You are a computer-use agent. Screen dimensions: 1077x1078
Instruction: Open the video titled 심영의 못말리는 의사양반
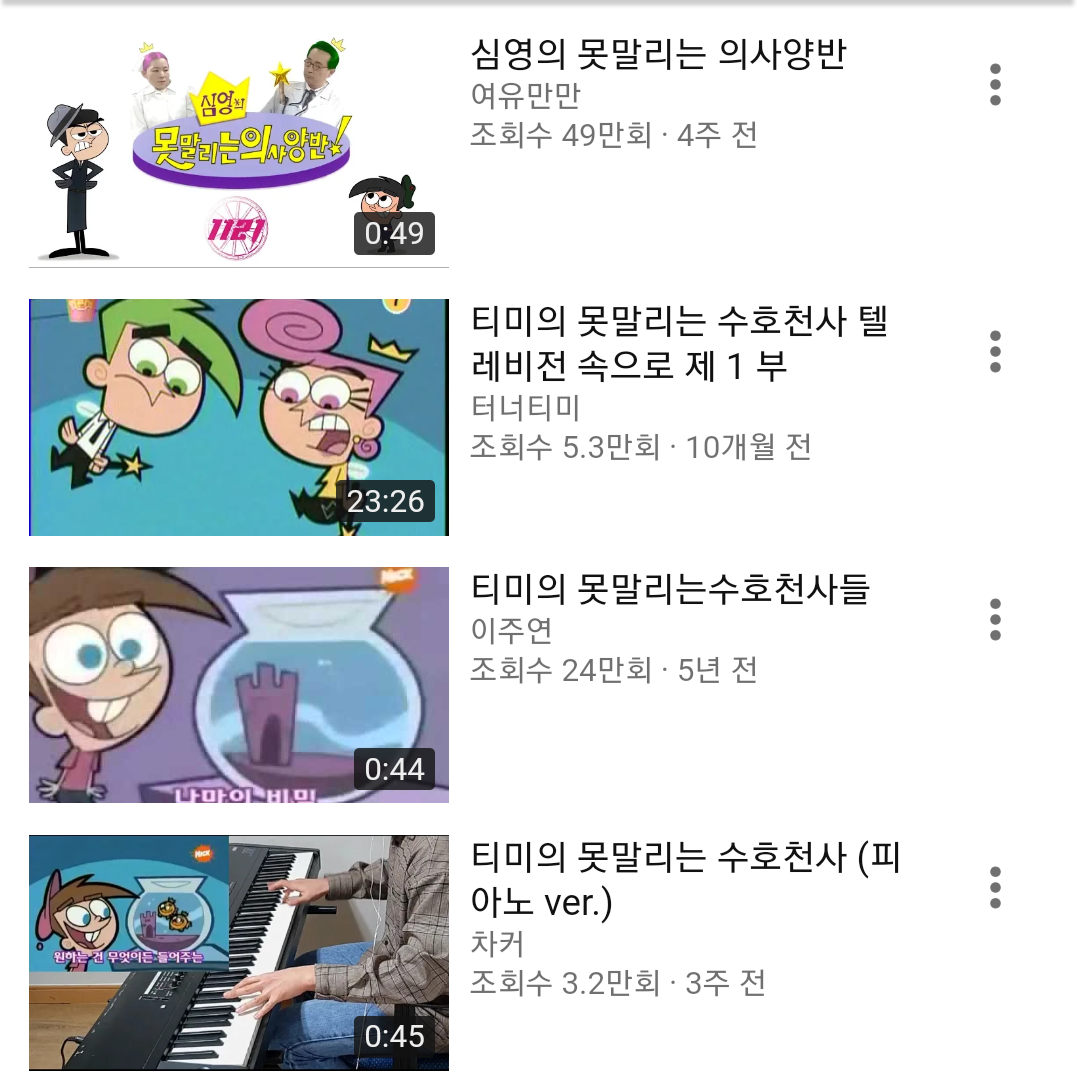click(x=658, y=54)
